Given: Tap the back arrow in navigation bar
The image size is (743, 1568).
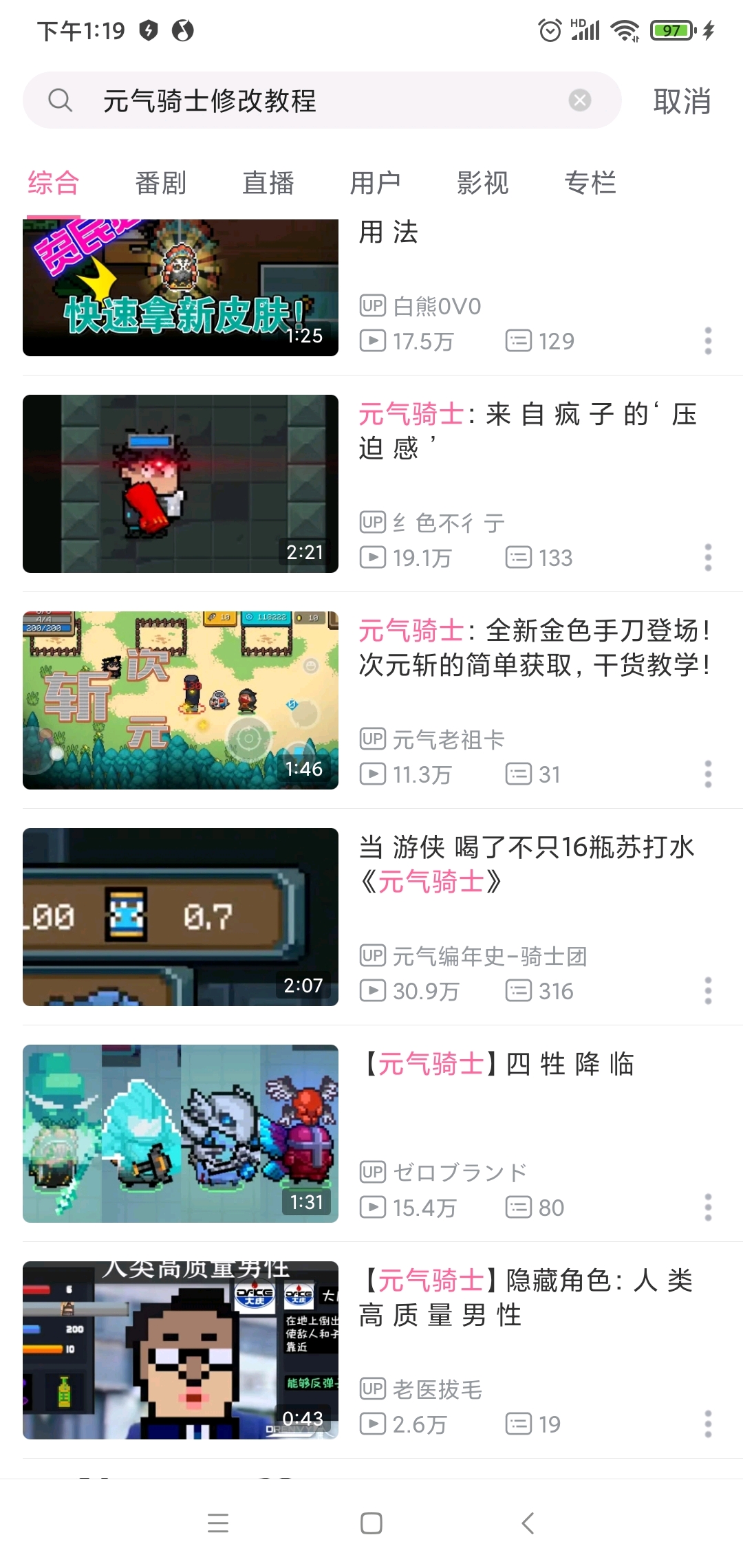Looking at the screenshot, I should pos(526,1522).
